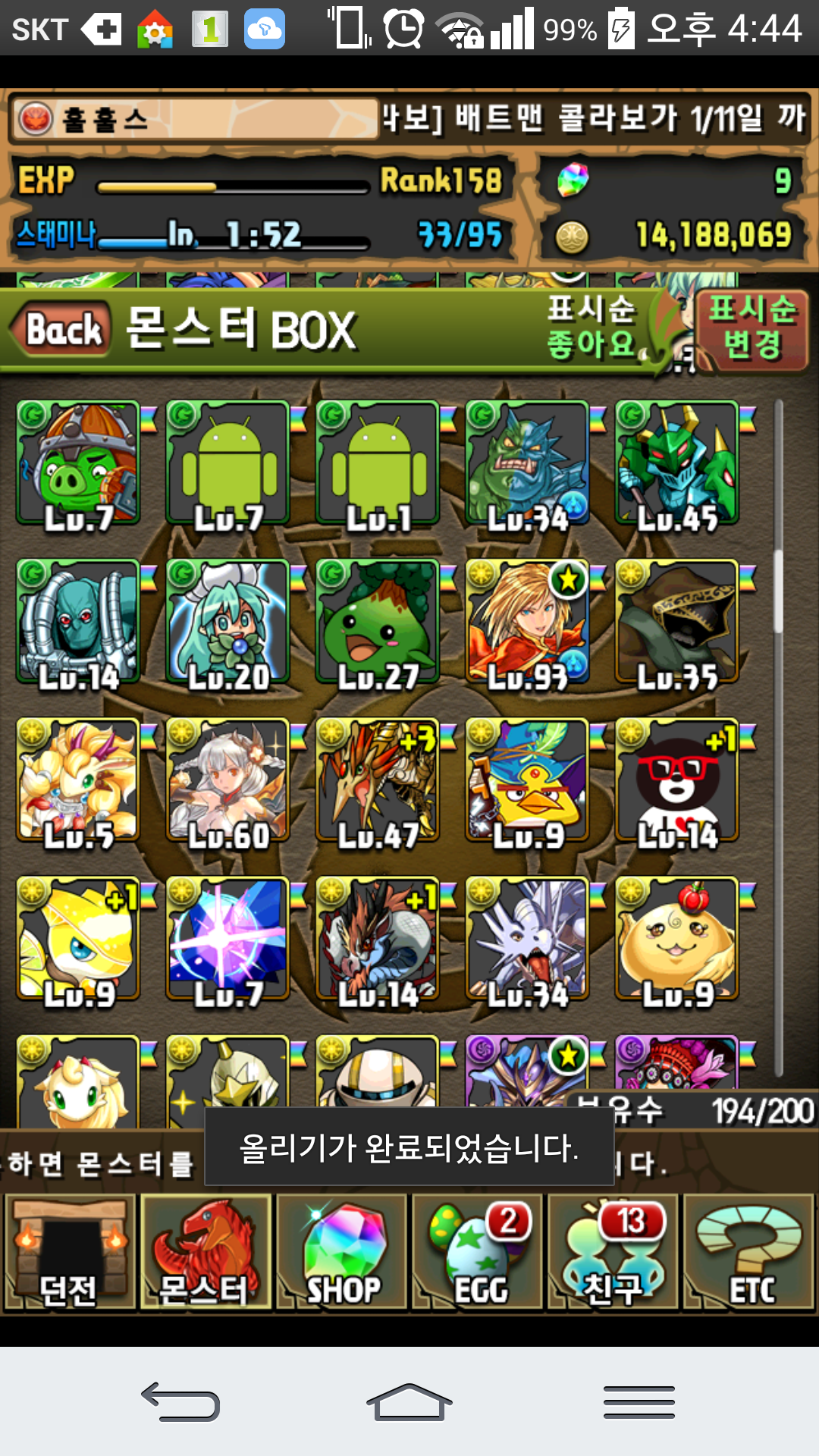Select the Lv.14 panda with red glasses
819x1456 pixels.
tap(677, 781)
